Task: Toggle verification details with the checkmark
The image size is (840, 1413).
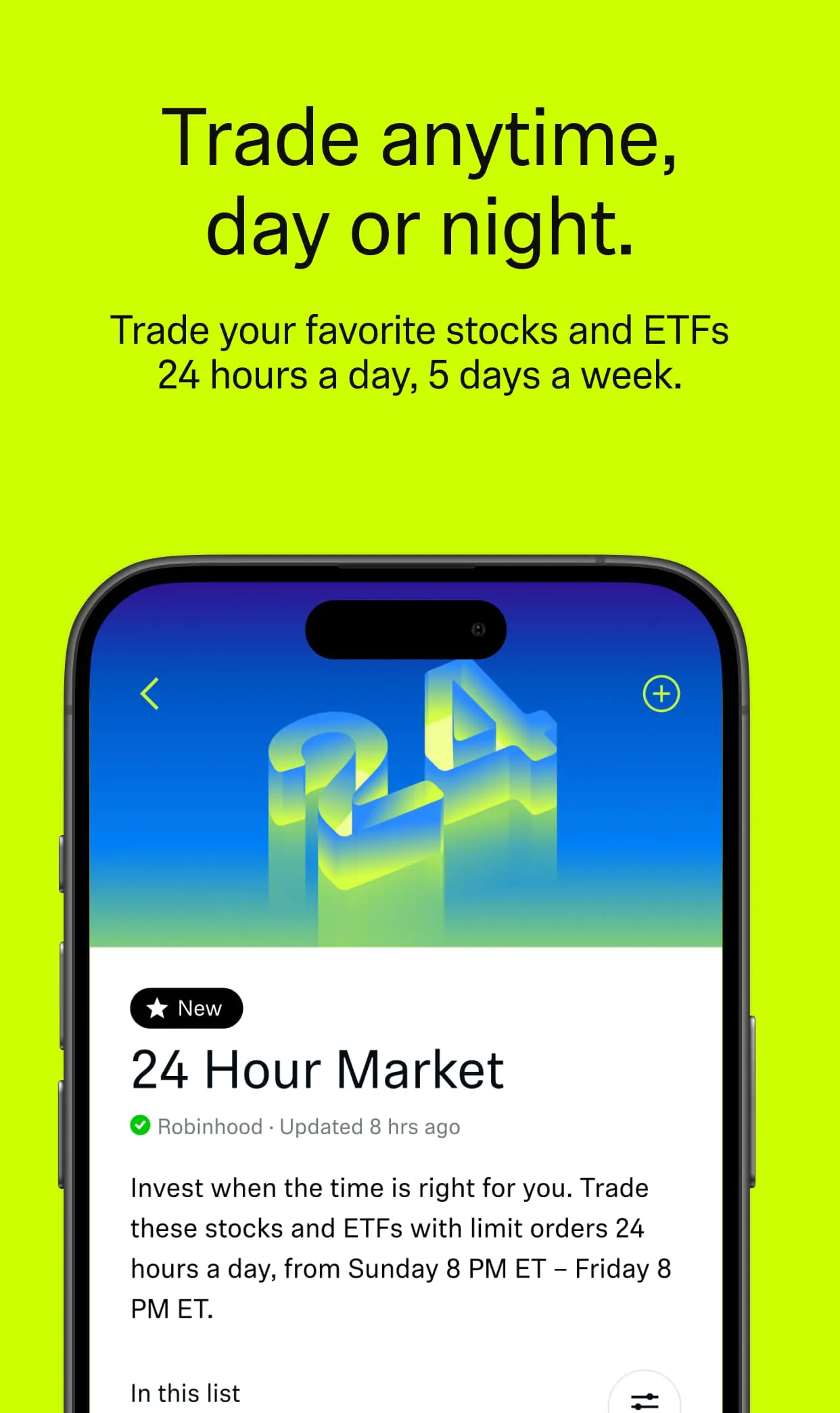Action: click(141, 1125)
